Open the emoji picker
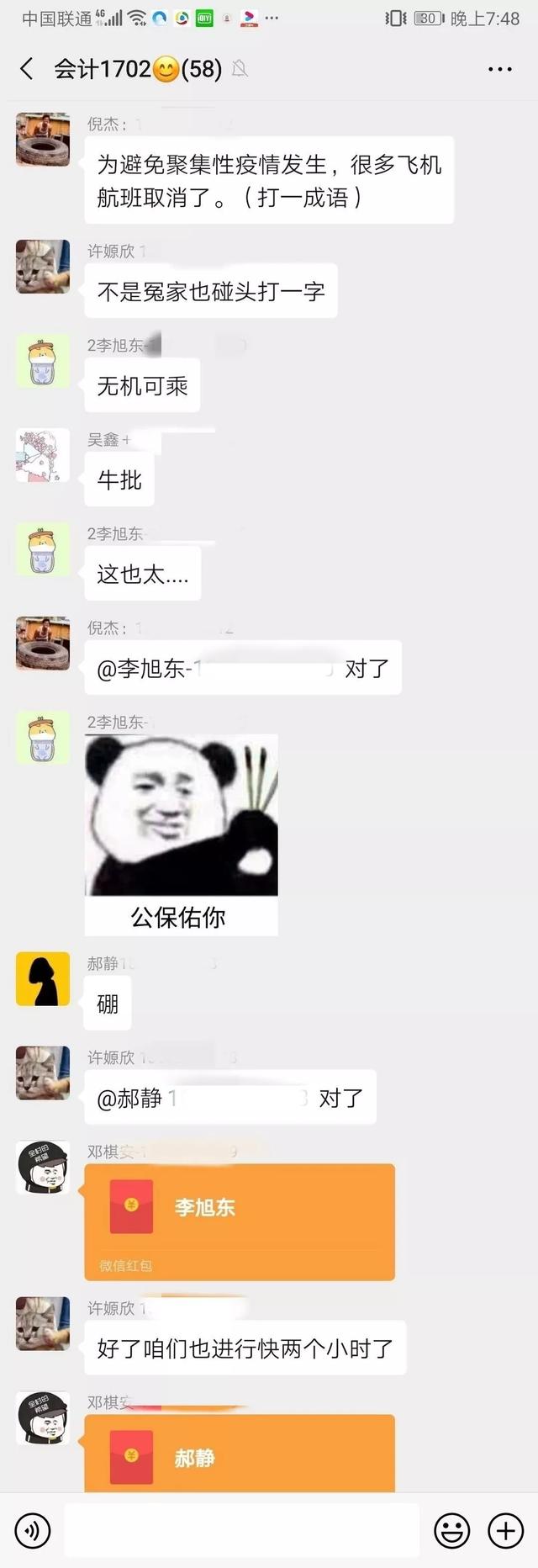Viewport: 538px width, 1568px height. click(451, 1531)
